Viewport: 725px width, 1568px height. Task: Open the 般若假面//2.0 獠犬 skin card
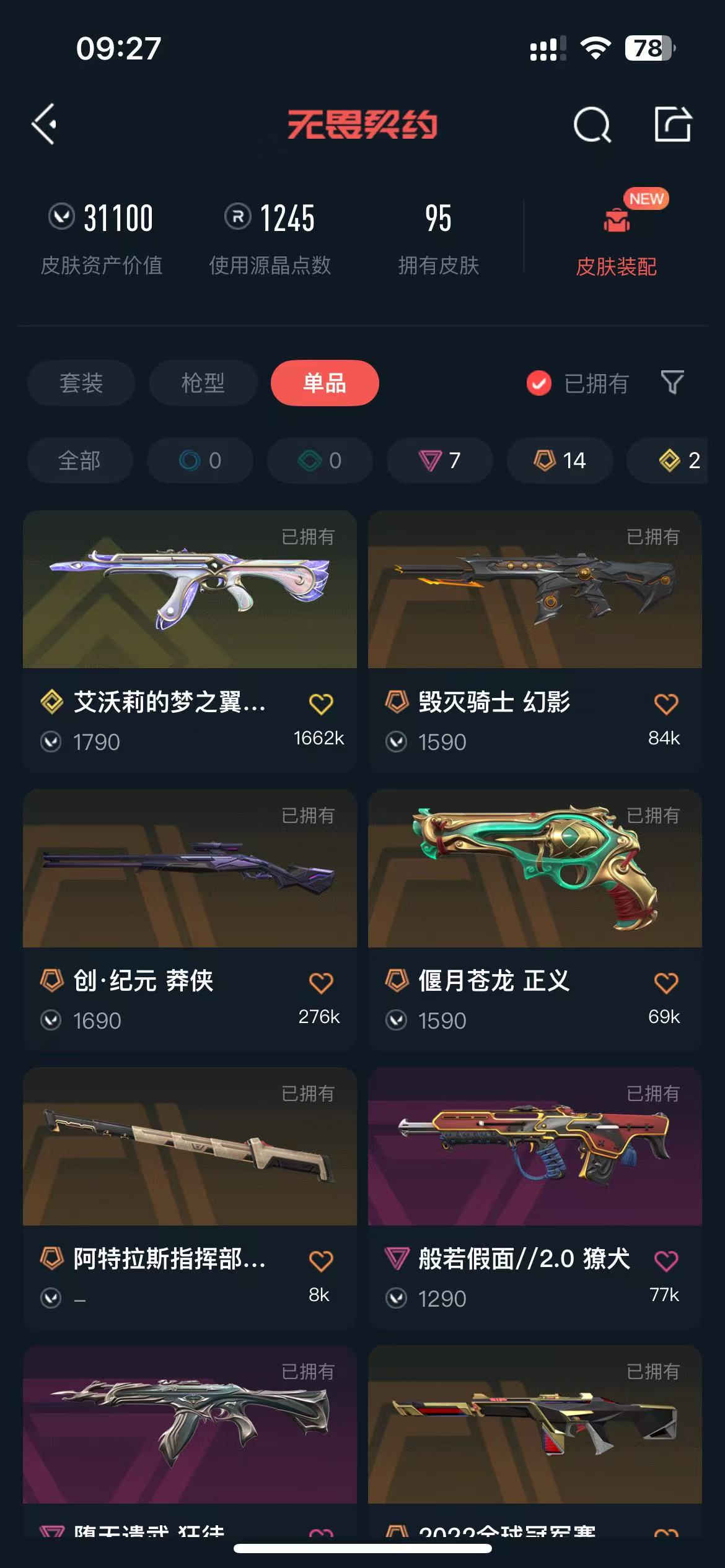(x=535, y=1197)
